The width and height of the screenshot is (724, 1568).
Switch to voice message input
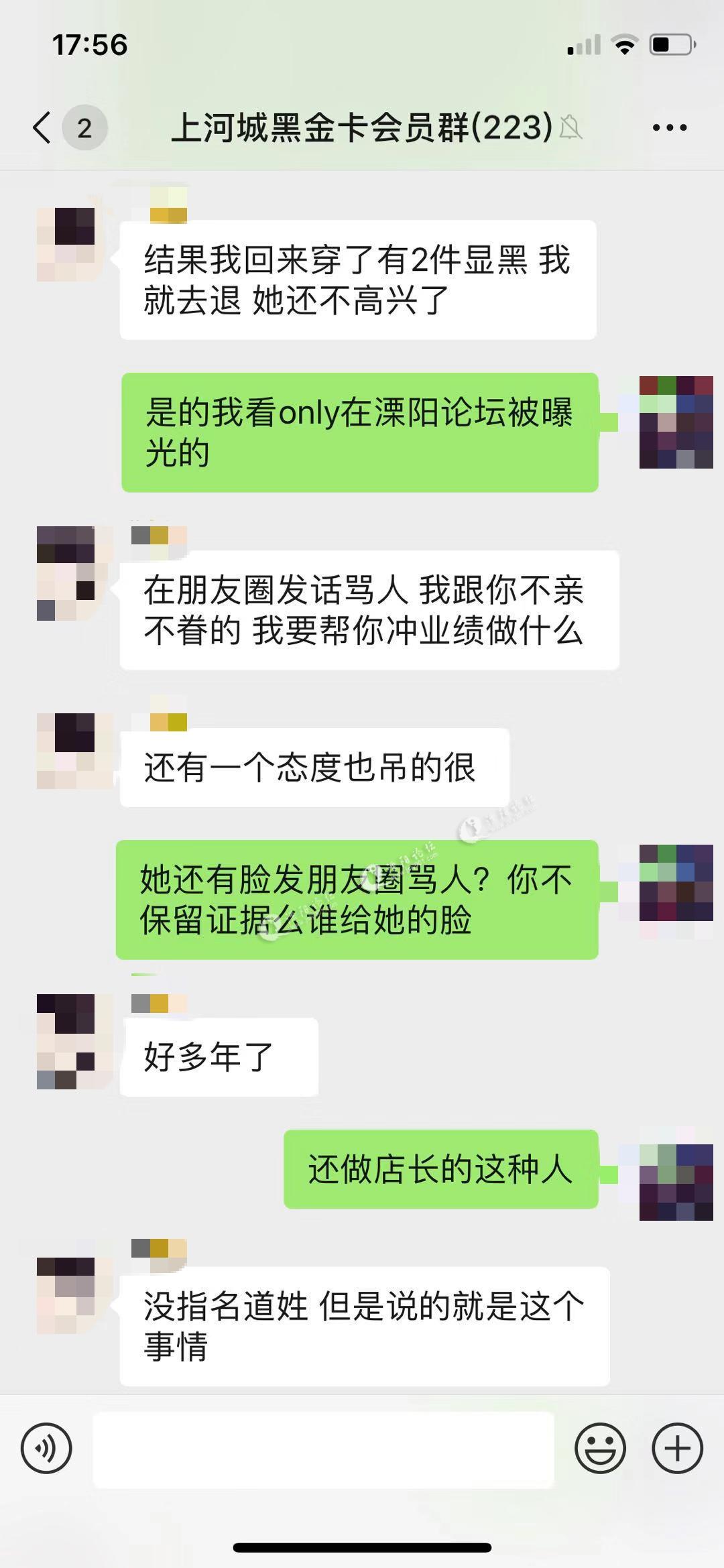[x=46, y=1448]
